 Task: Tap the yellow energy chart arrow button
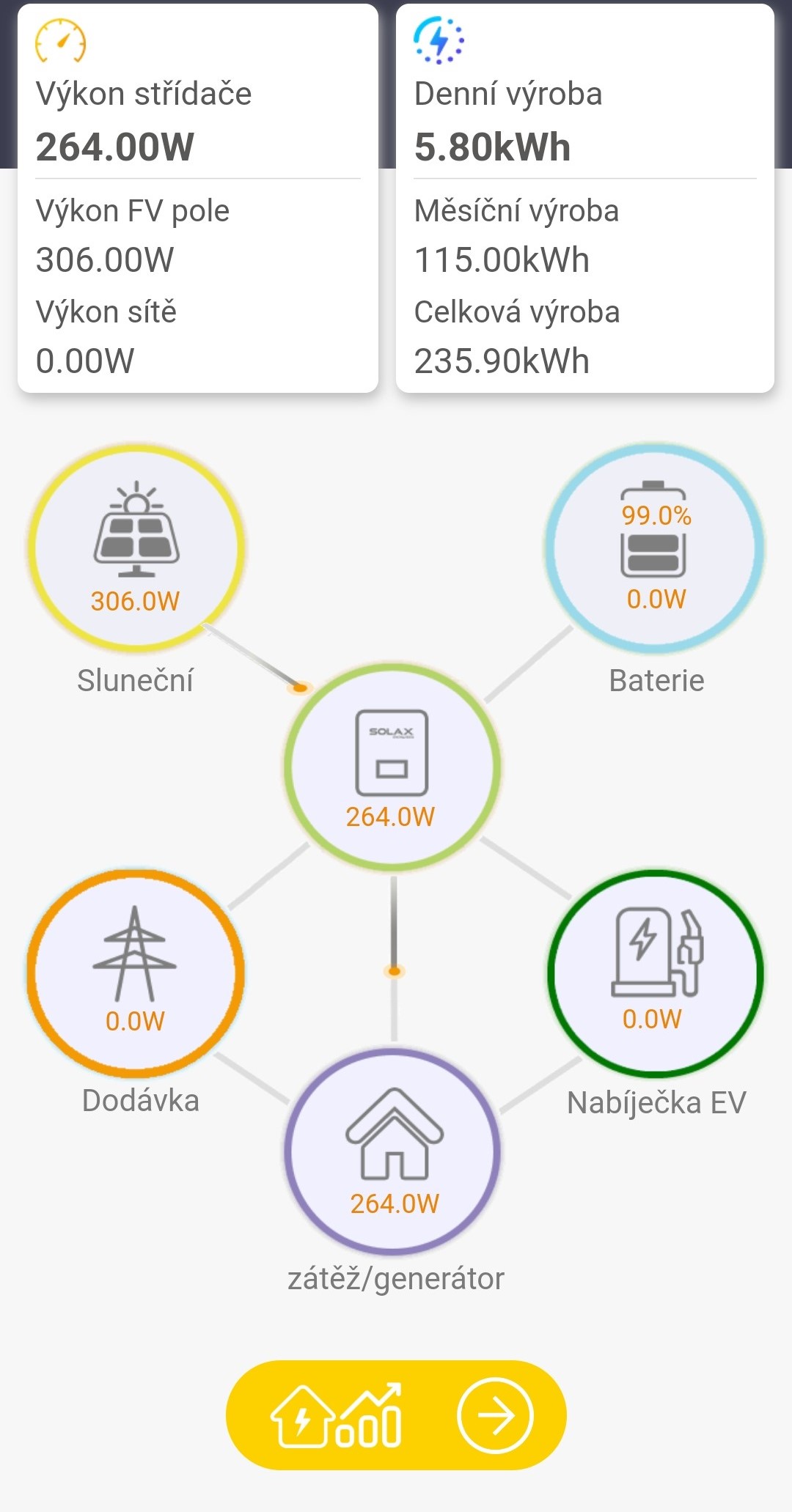[396, 1415]
